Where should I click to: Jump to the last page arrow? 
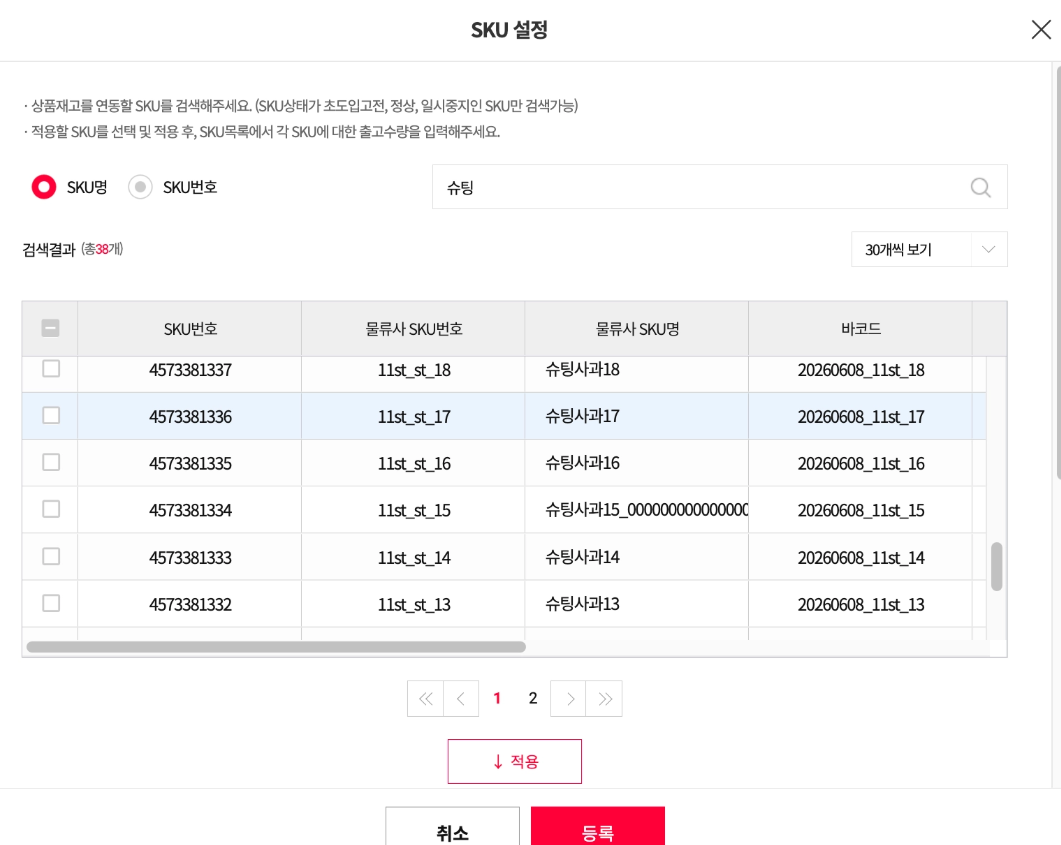click(x=605, y=698)
